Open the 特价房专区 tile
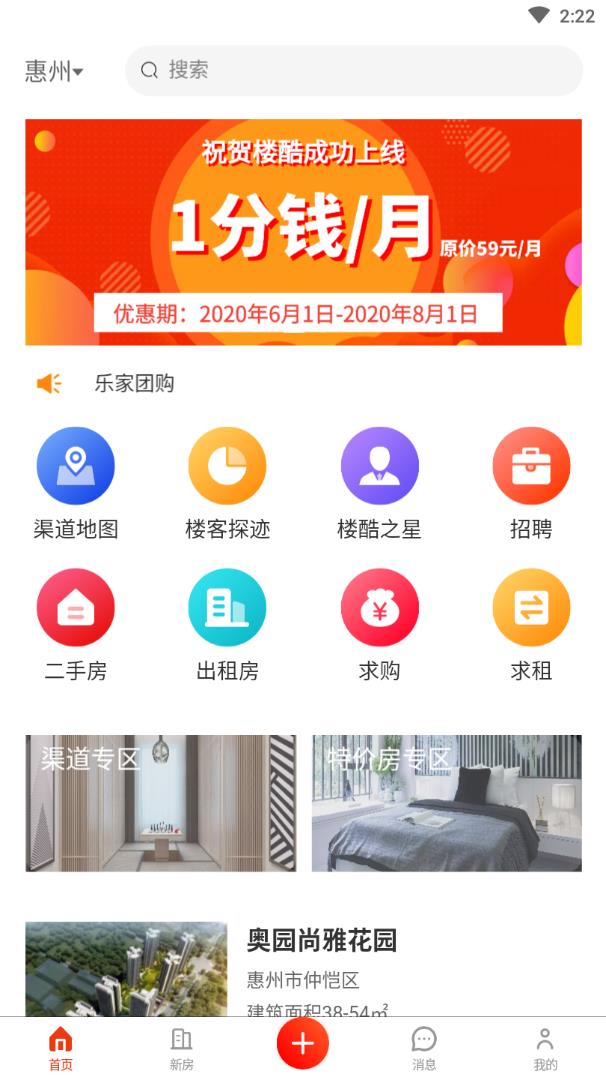This screenshot has width=606, height=1080. click(446, 803)
